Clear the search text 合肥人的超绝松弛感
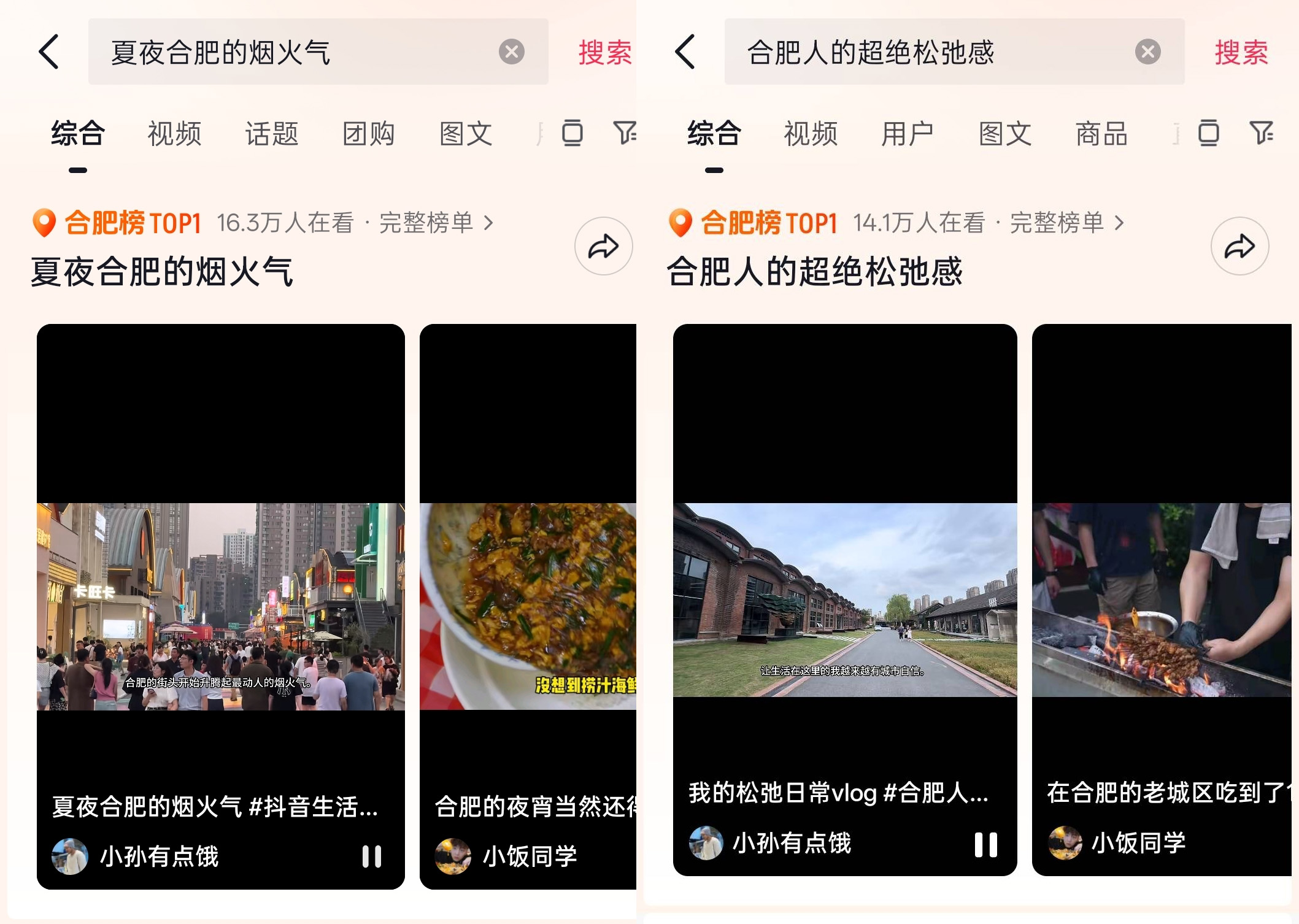This screenshot has height=924, width=1299. pyautogui.click(x=1147, y=52)
